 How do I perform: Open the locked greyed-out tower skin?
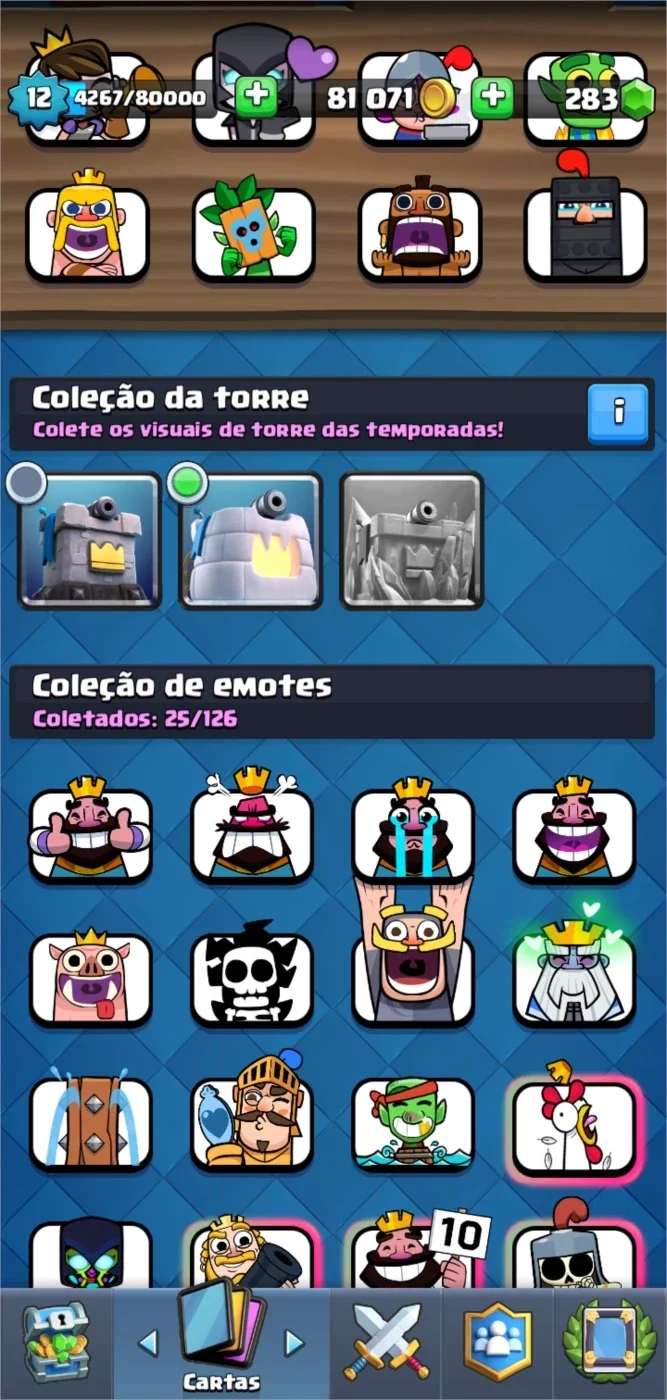tap(412, 539)
